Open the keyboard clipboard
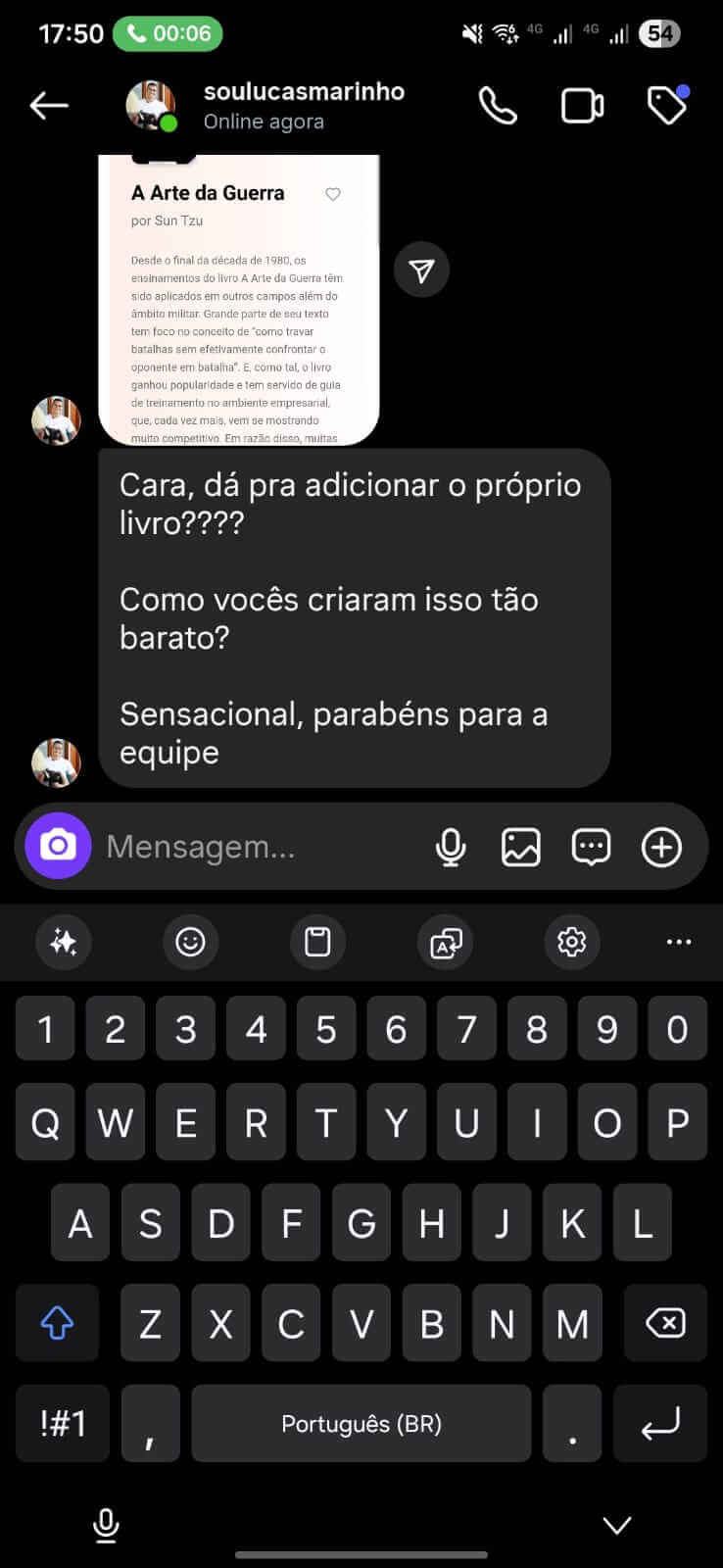This screenshot has height=1568, width=723. click(x=317, y=942)
